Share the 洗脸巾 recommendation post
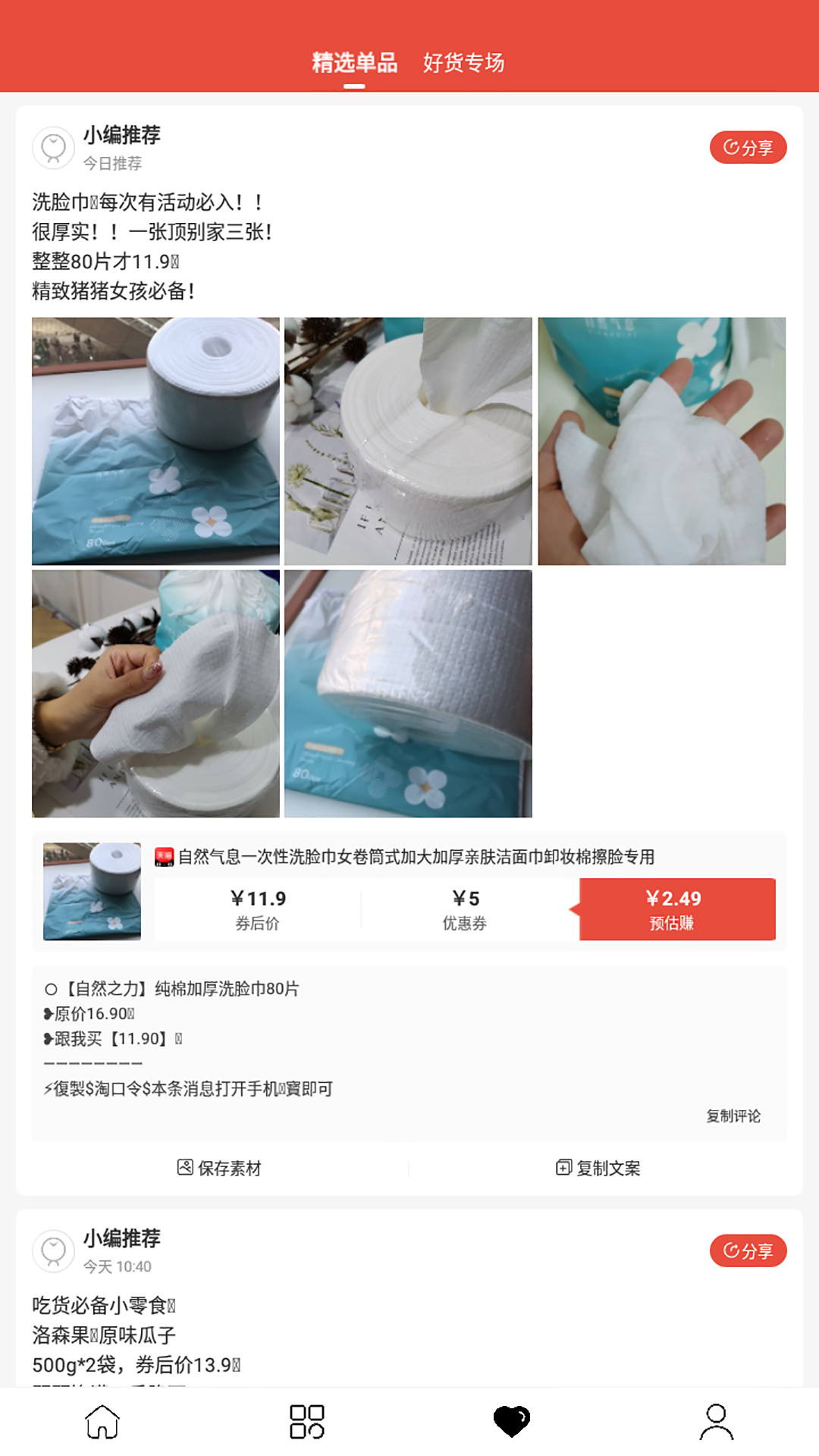819x1456 pixels. pos(748,147)
